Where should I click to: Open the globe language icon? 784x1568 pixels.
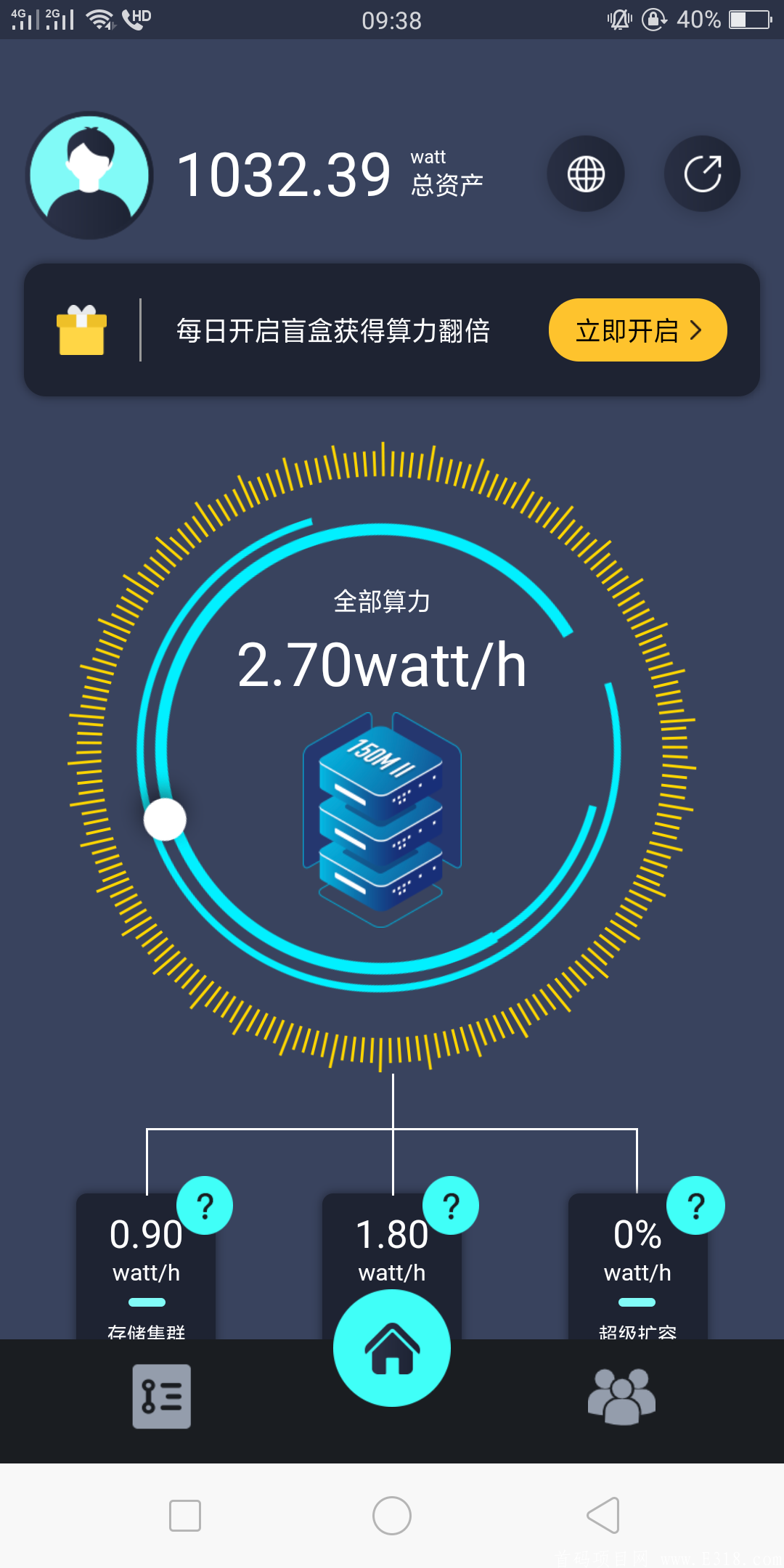click(x=586, y=174)
